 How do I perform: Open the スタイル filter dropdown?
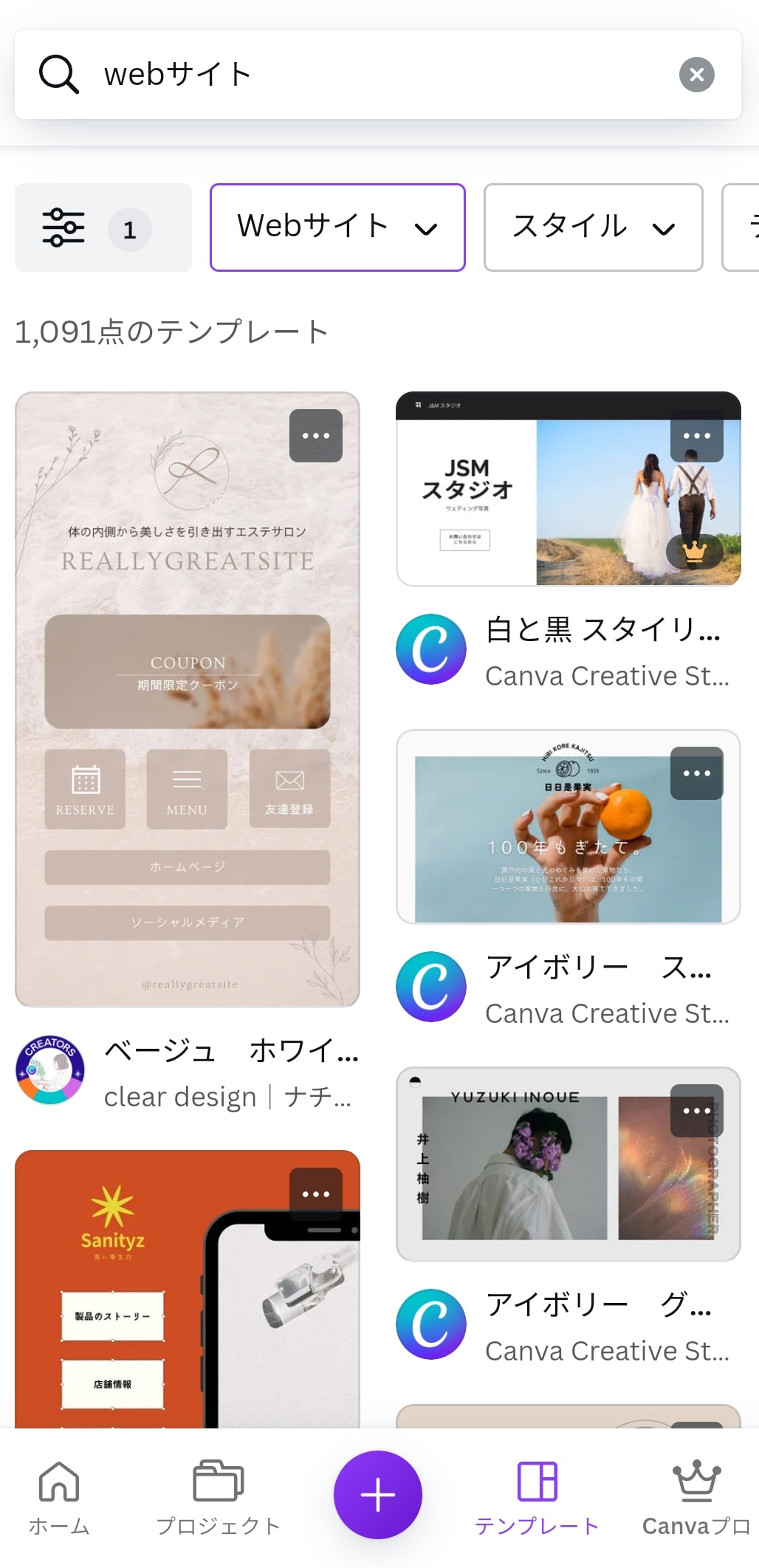click(x=592, y=227)
